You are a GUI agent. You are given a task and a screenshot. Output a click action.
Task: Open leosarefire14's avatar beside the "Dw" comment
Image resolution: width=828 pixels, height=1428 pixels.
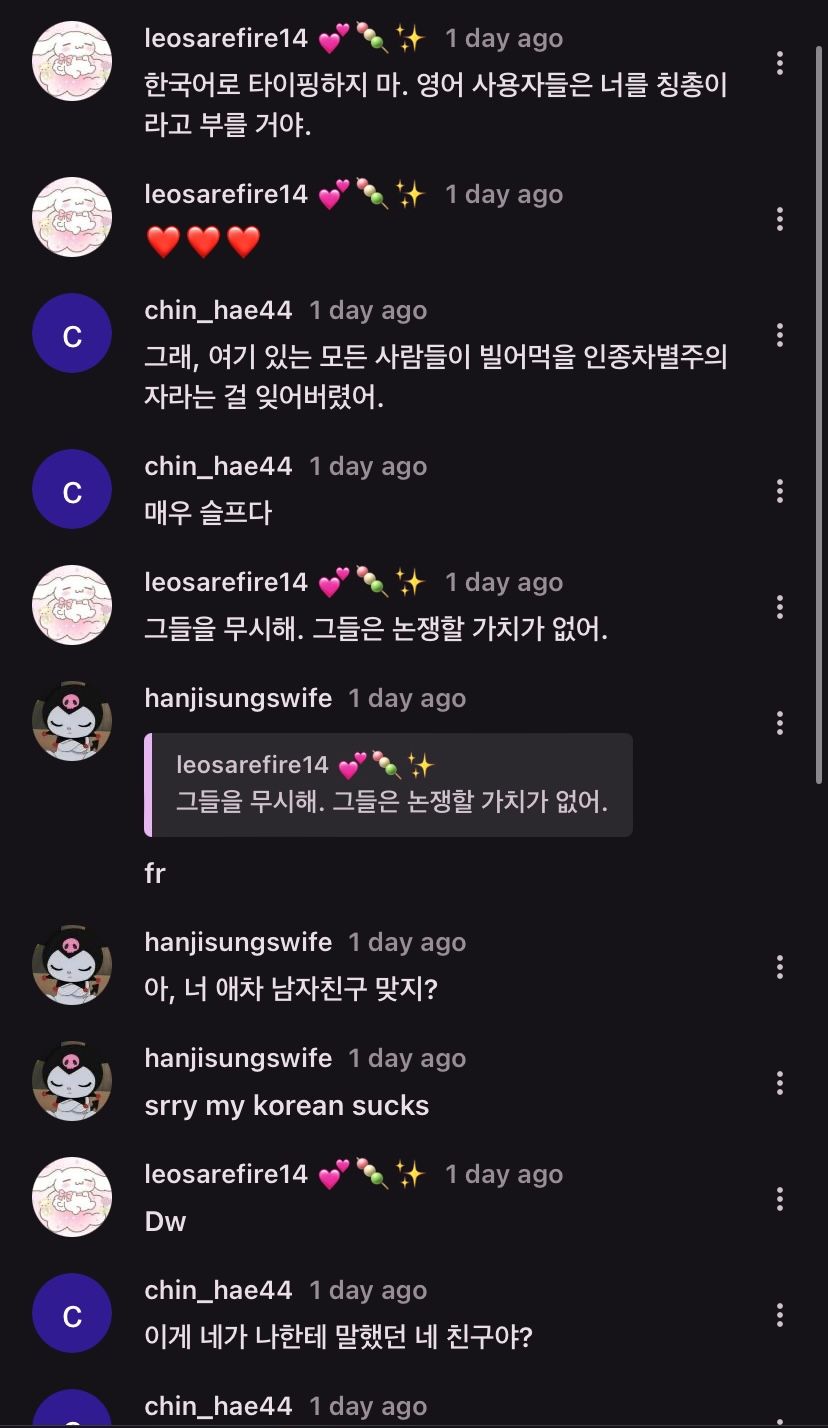pyautogui.click(x=72, y=1198)
